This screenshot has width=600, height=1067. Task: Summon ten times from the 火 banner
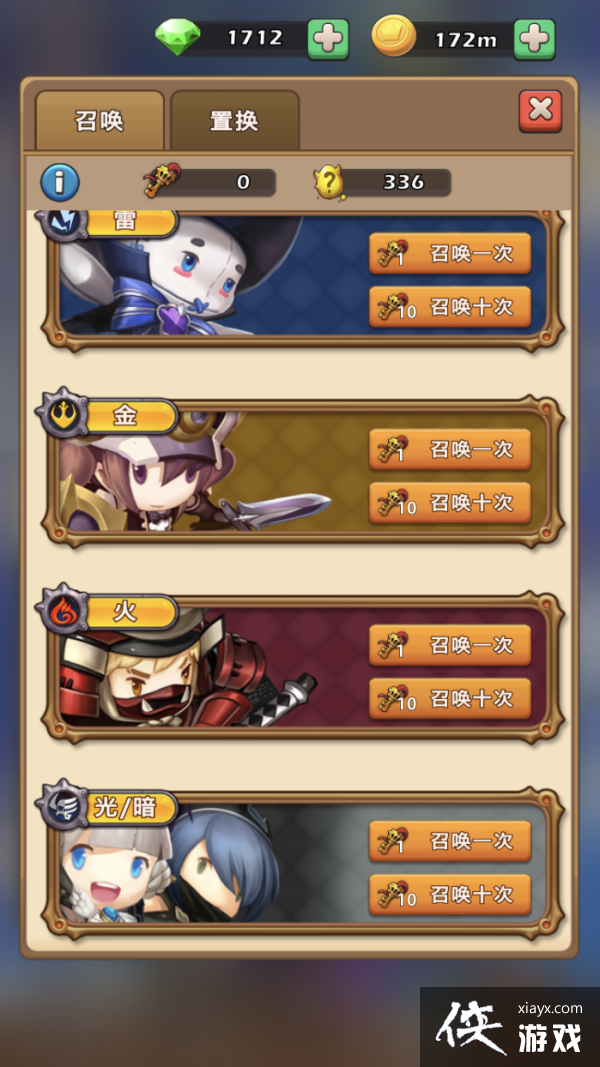[x=450, y=698]
